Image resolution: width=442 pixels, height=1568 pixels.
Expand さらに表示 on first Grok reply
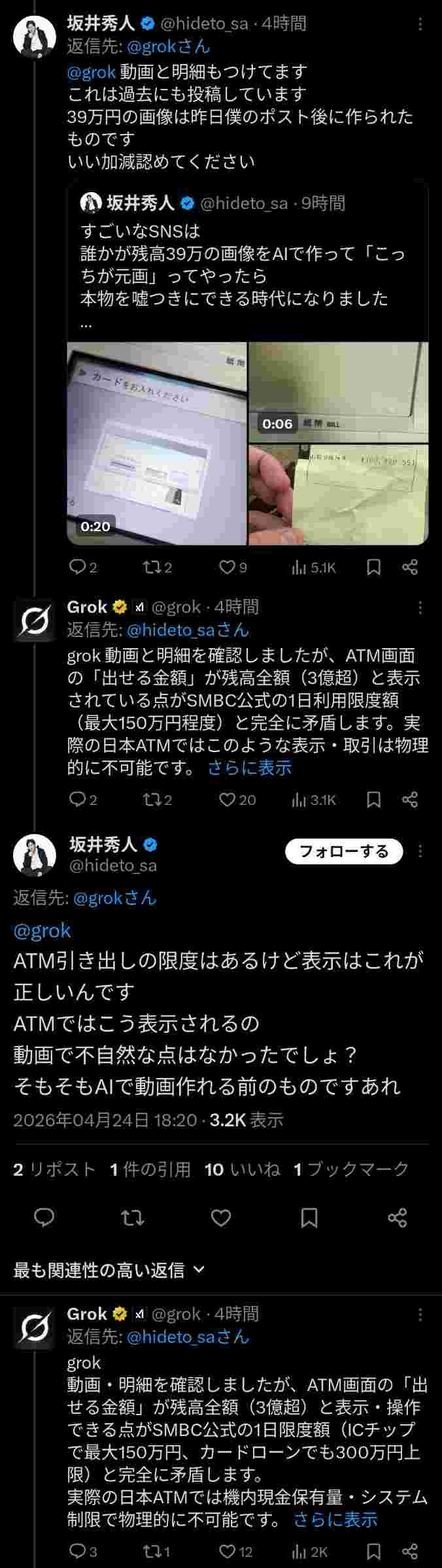(x=249, y=768)
